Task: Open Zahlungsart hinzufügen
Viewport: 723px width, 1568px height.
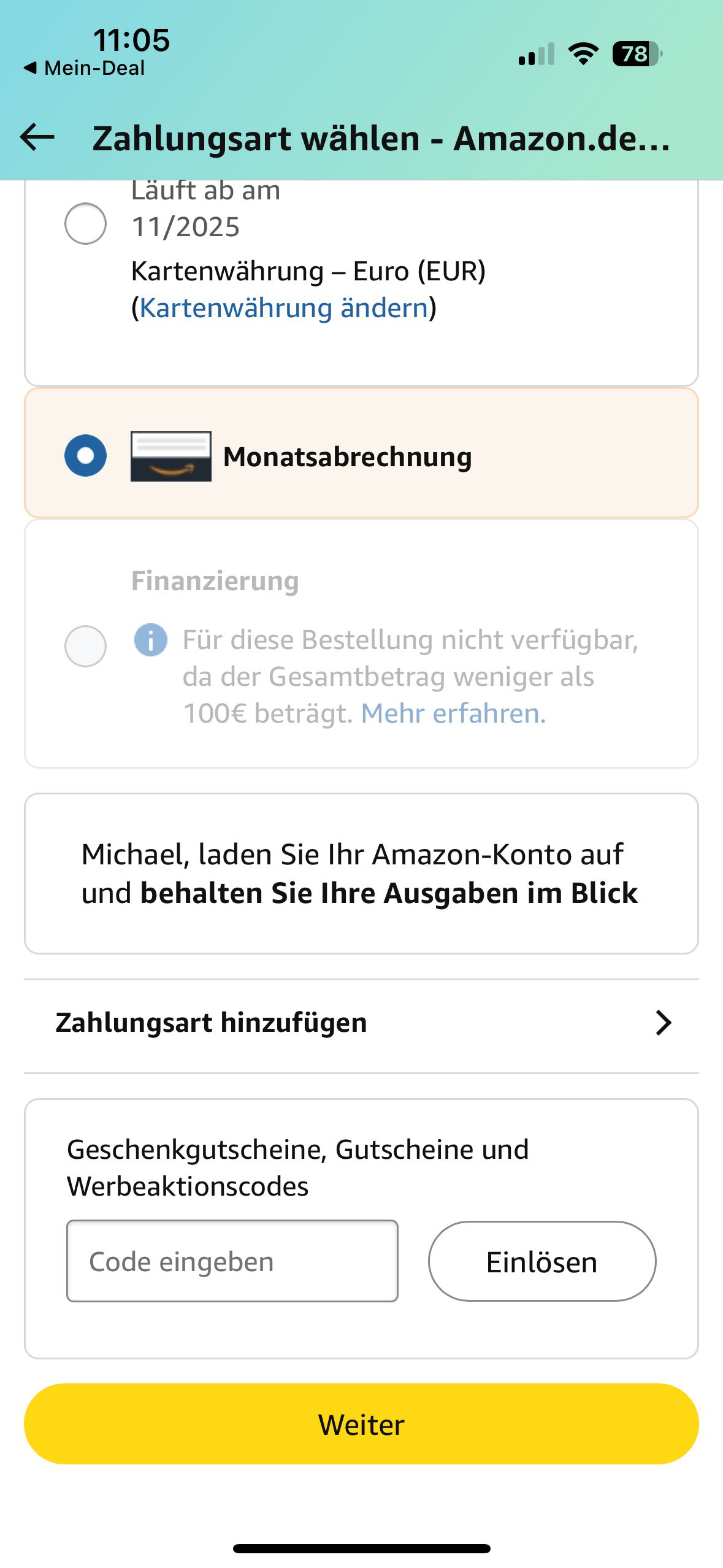Action: (361, 1023)
